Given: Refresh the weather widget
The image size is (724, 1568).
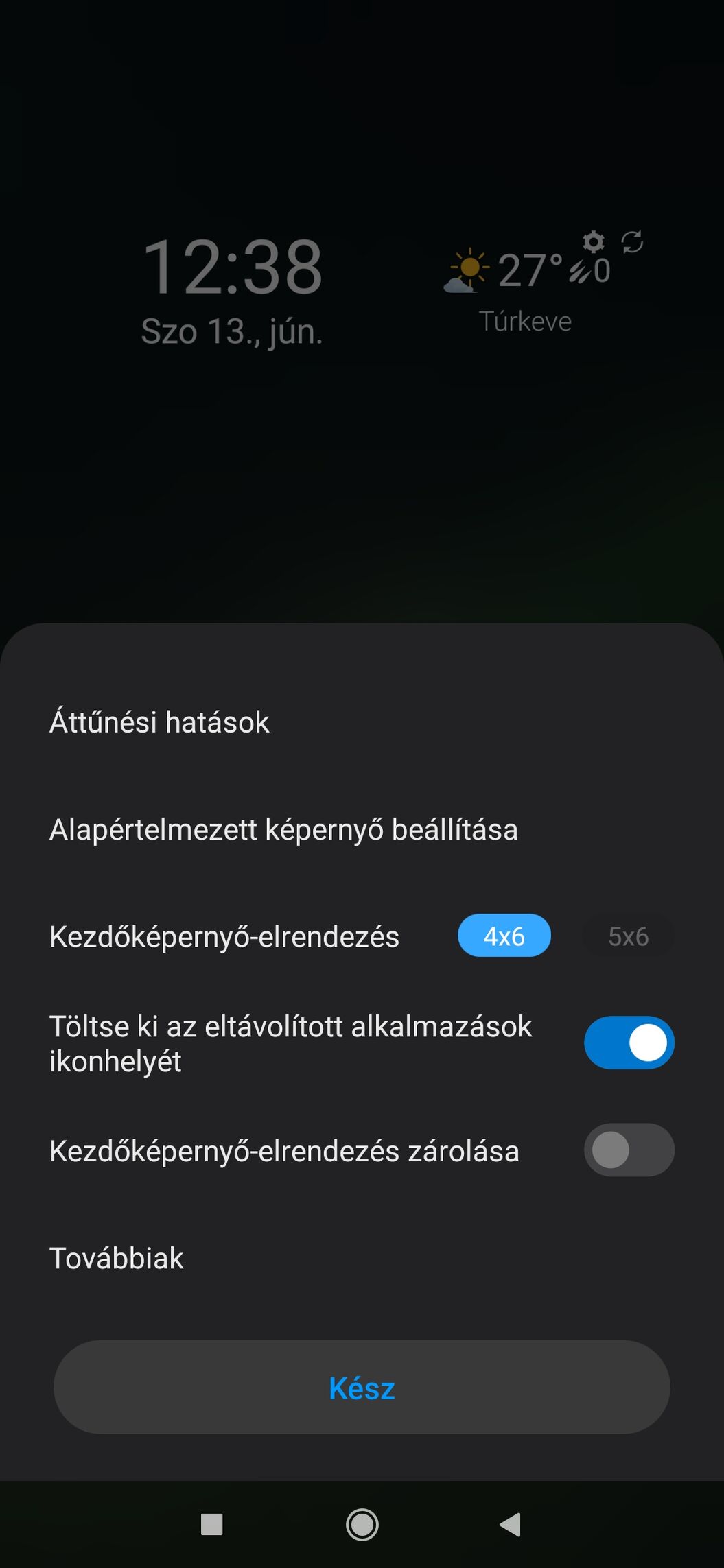Looking at the screenshot, I should [x=632, y=241].
